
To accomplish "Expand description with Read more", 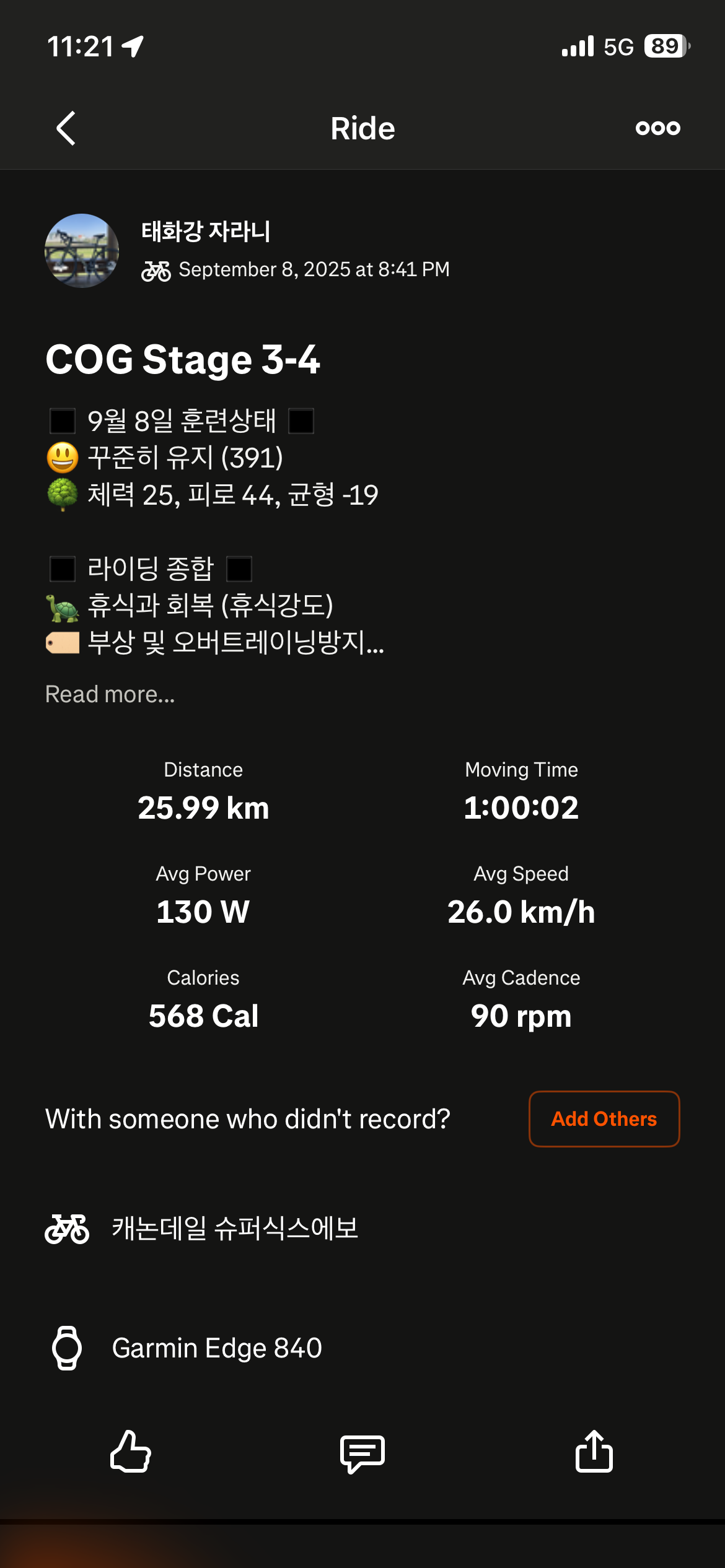I will (x=110, y=694).
